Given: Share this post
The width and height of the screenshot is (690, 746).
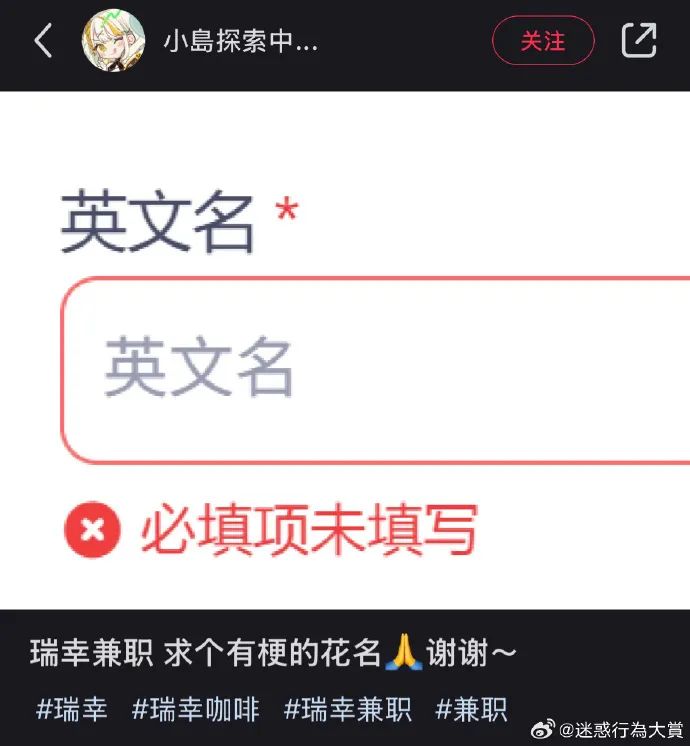Looking at the screenshot, I should pos(639,41).
